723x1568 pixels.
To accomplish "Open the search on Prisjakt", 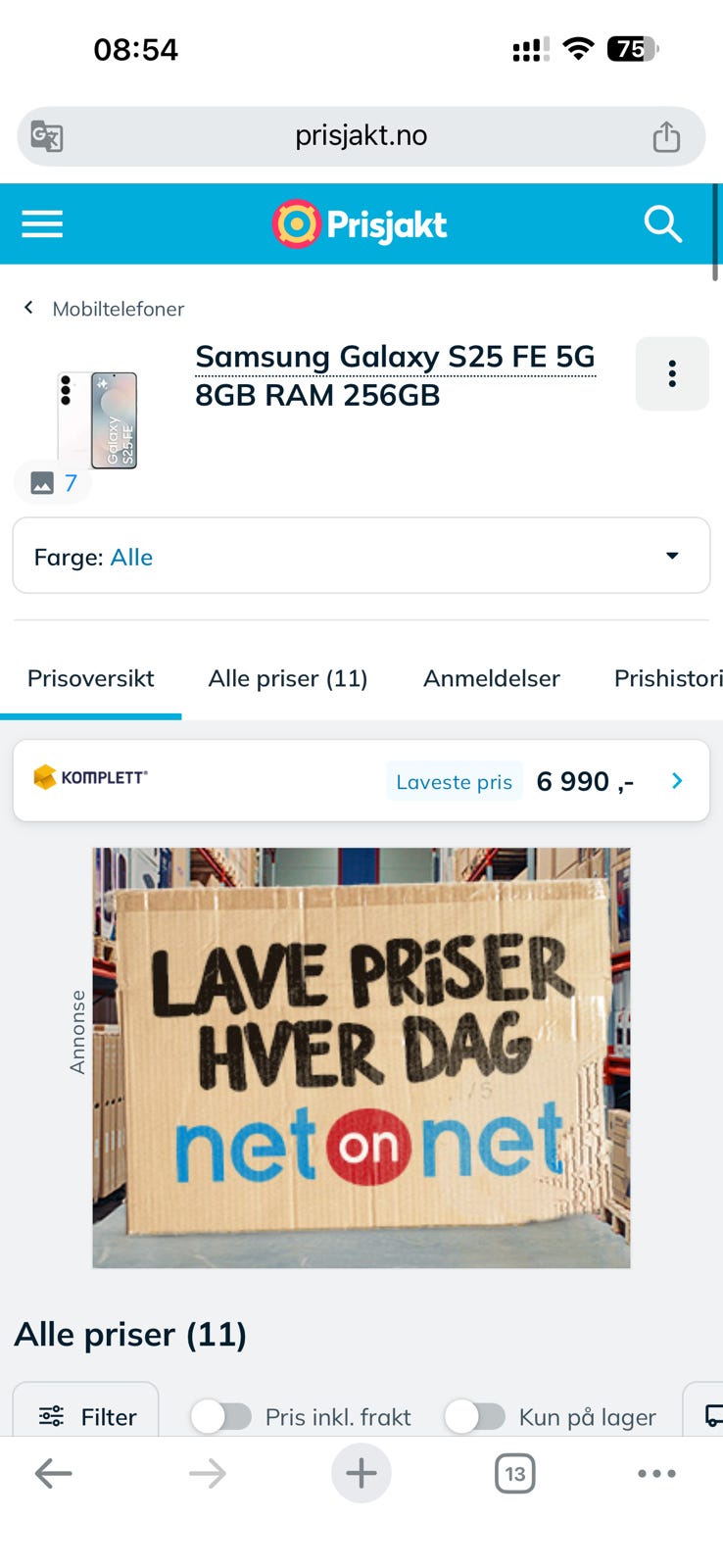I will 663,223.
